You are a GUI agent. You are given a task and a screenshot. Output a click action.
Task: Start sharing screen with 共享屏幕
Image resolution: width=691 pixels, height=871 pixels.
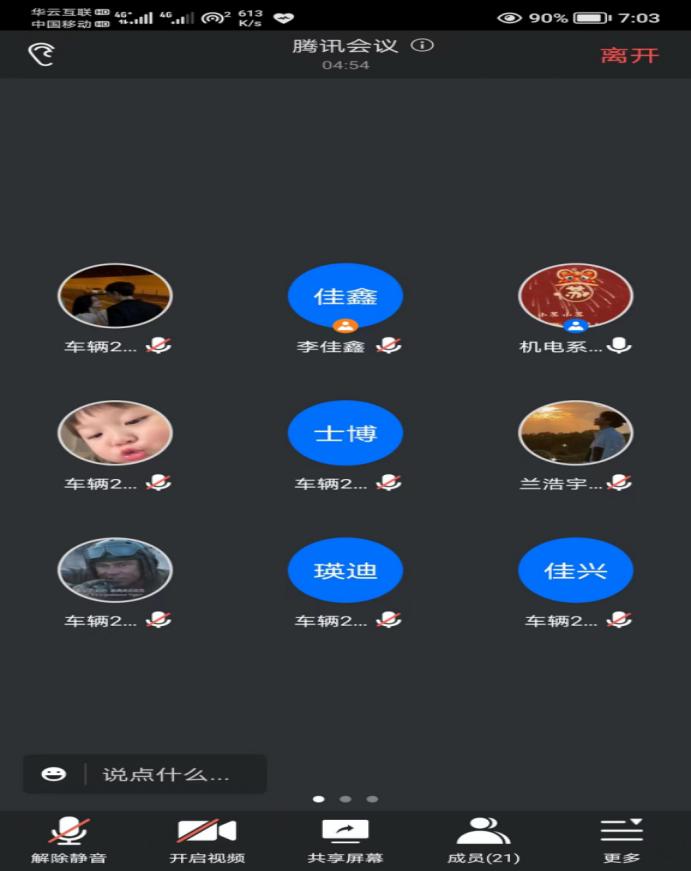coord(345,840)
